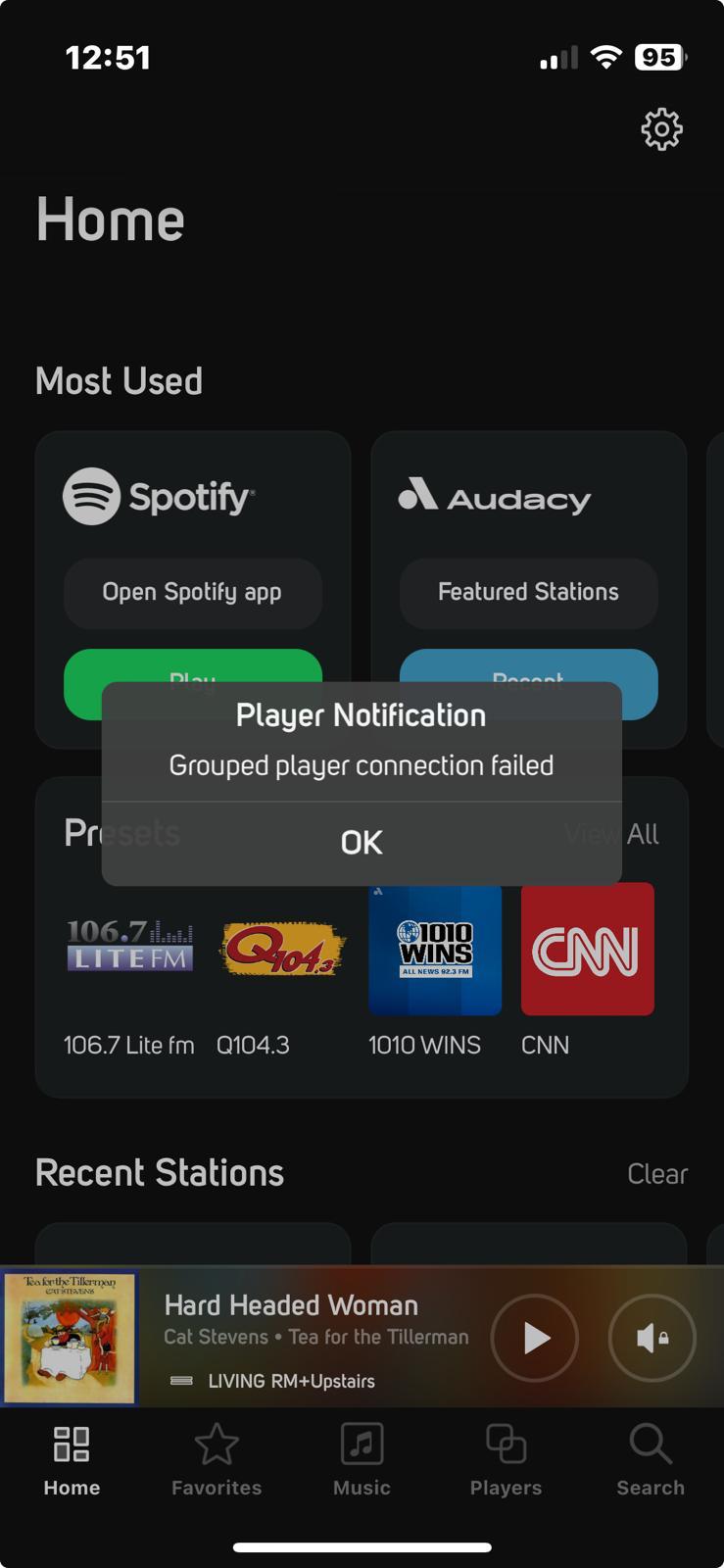Dismiss the notification with OK
The height and width of the screenshot is (1568, 724).
[361, 843]
